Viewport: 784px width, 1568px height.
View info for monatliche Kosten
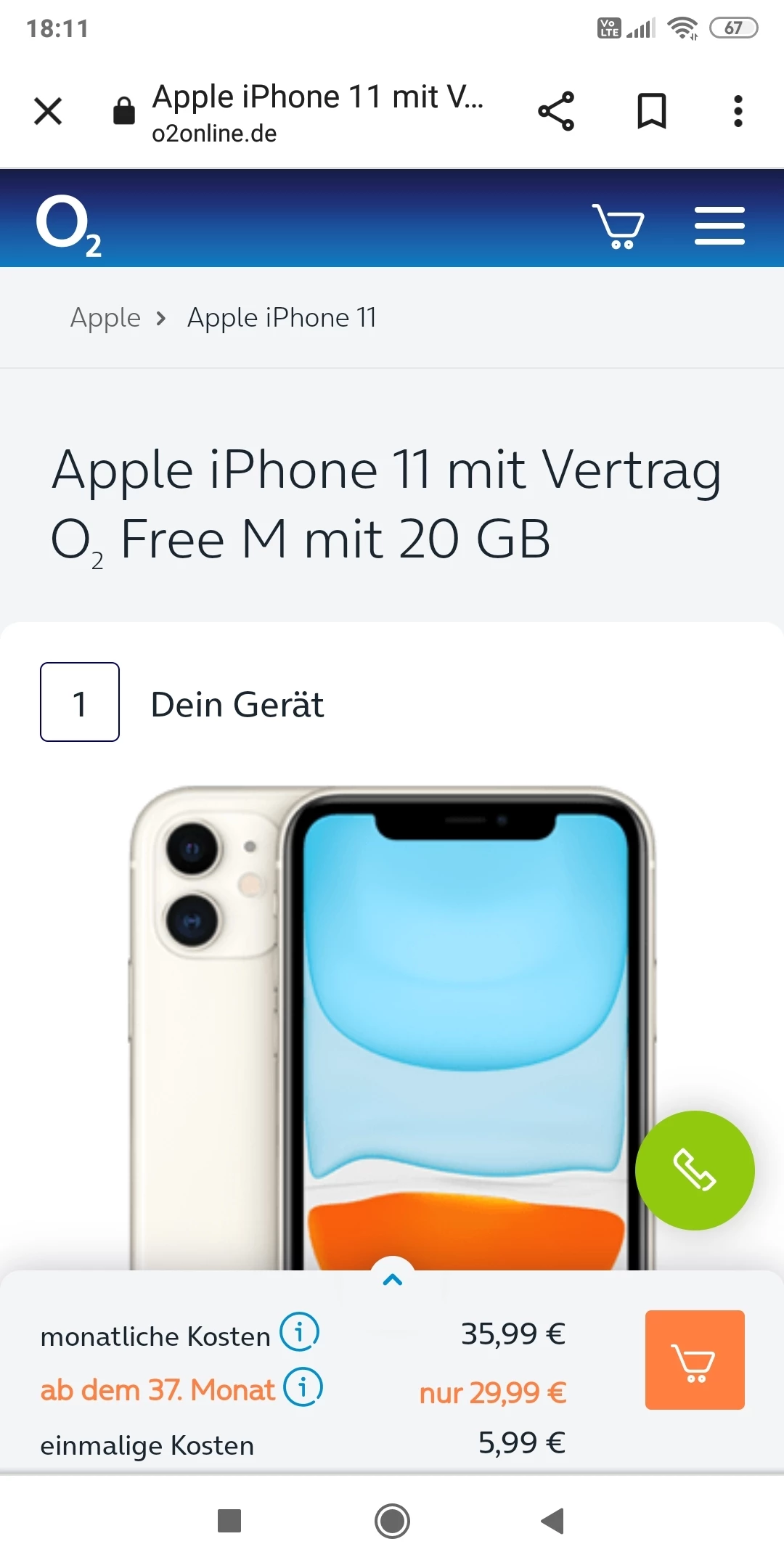(x=300, y=1332)
